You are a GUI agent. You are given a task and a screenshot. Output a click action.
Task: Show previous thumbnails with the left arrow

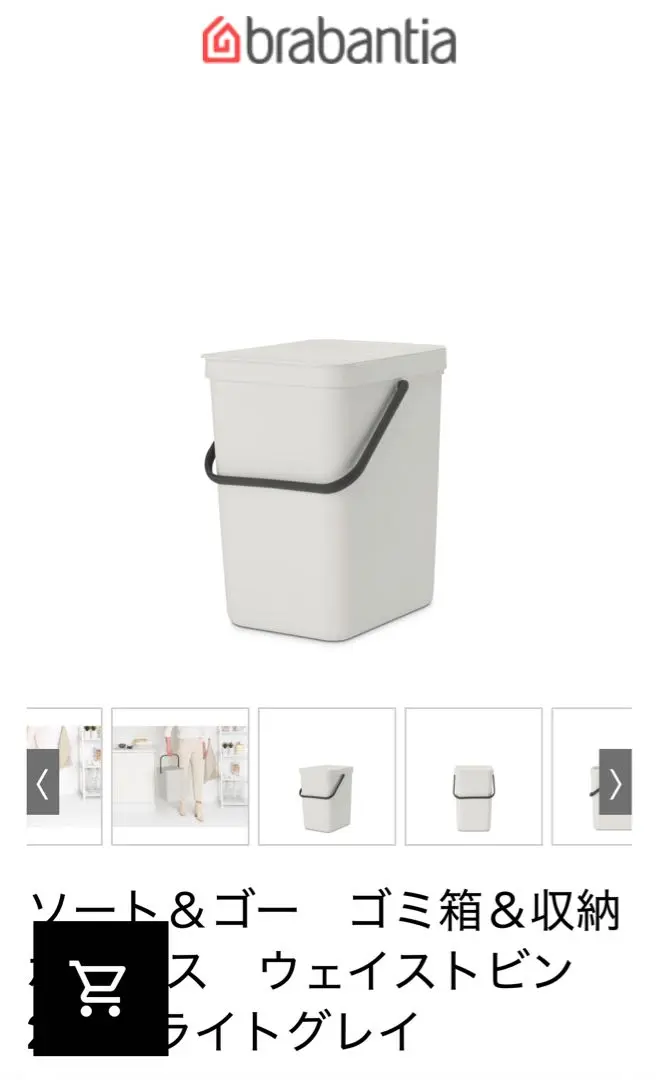click(43, 782)
